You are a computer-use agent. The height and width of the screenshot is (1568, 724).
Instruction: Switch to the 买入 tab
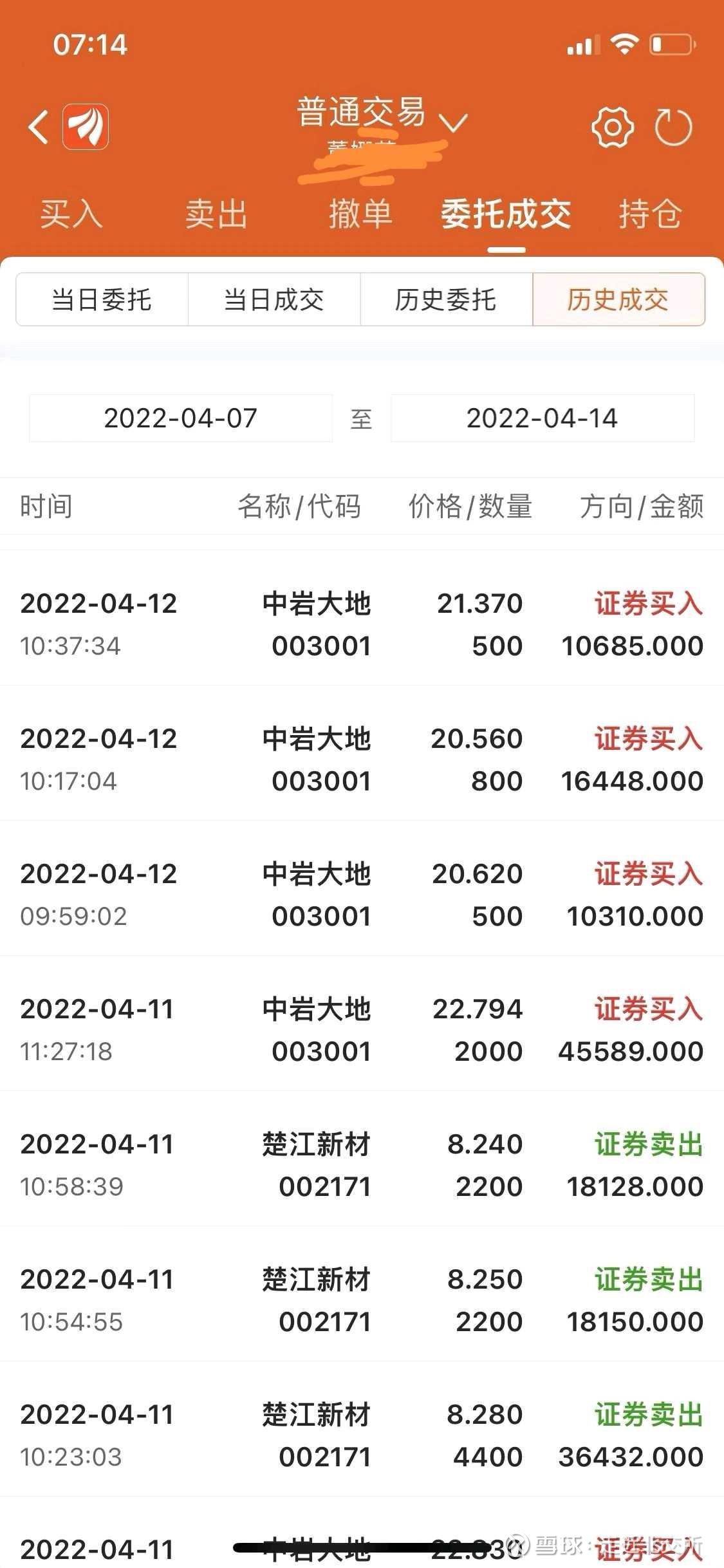71,214
